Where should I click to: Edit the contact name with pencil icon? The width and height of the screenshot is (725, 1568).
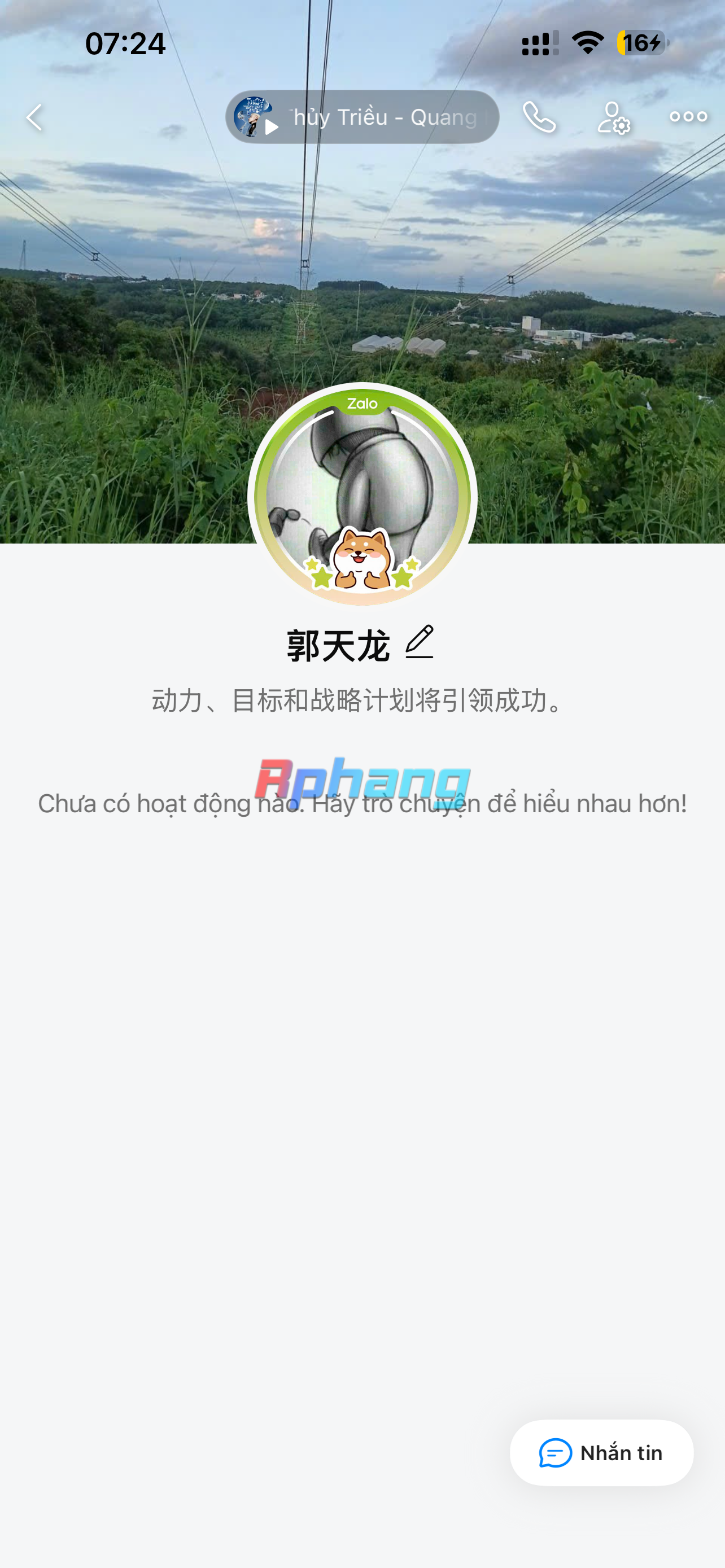point(420,642)
